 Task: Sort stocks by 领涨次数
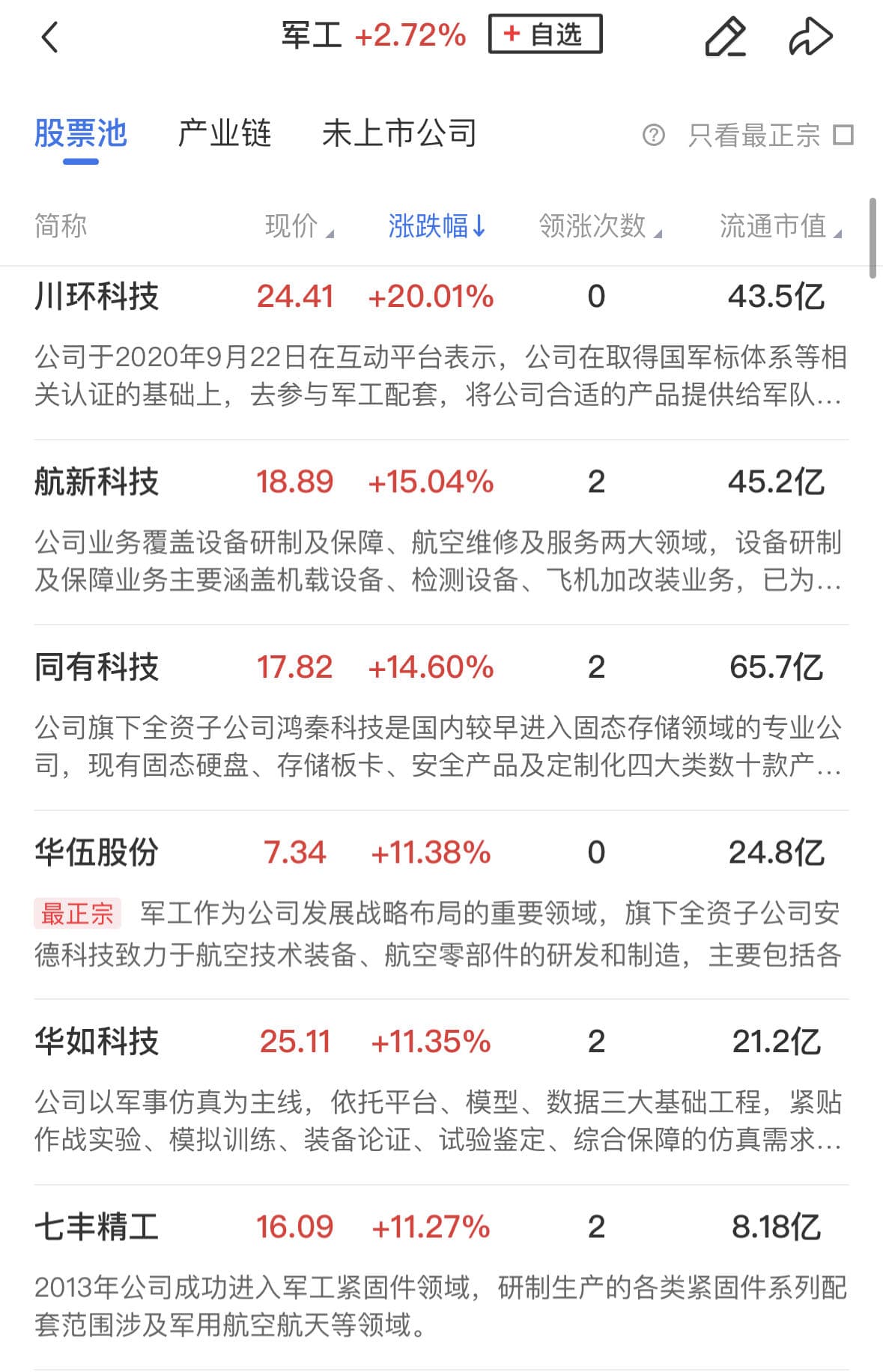(599, 226)
